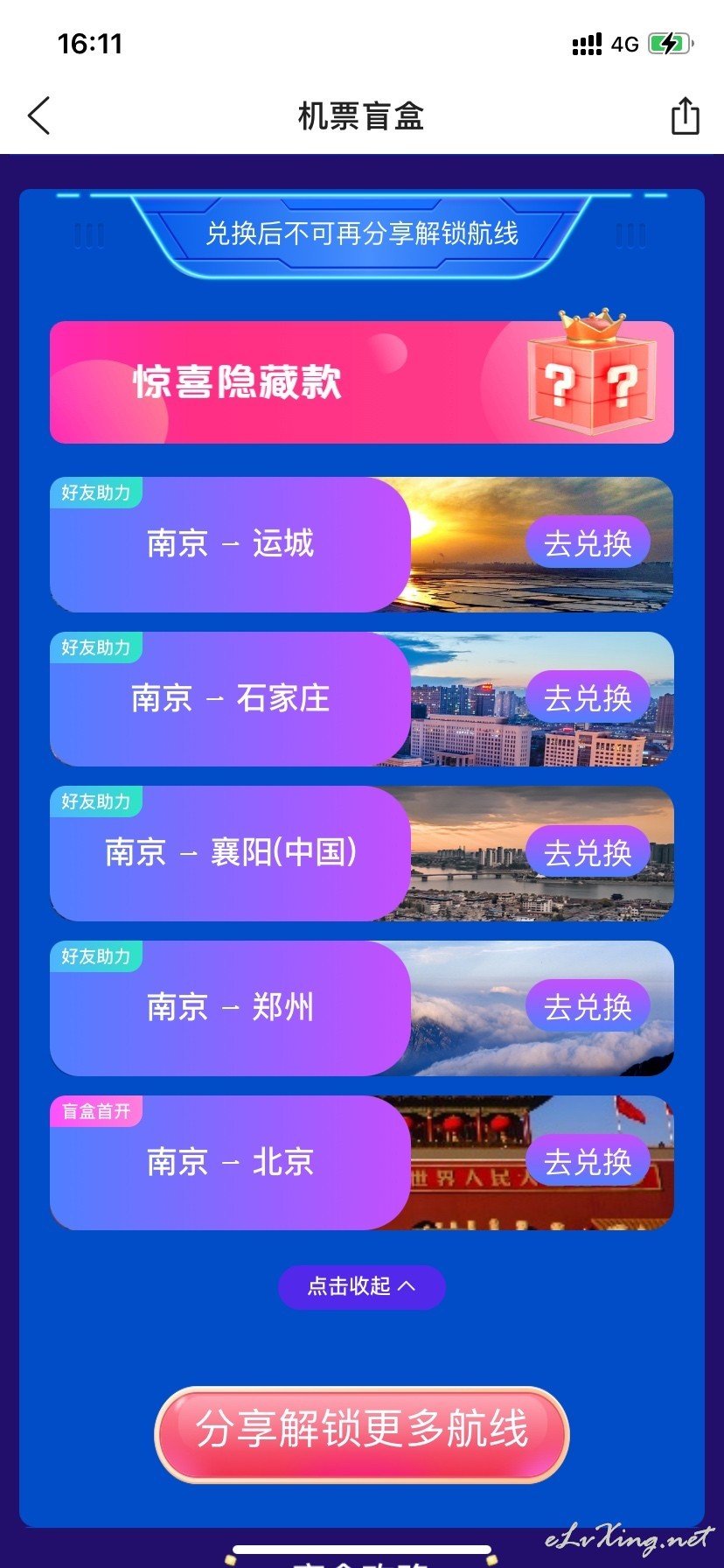Open the share icon in the header
Viewport: 724px width, 1568px height.
(x=685, y=115)
